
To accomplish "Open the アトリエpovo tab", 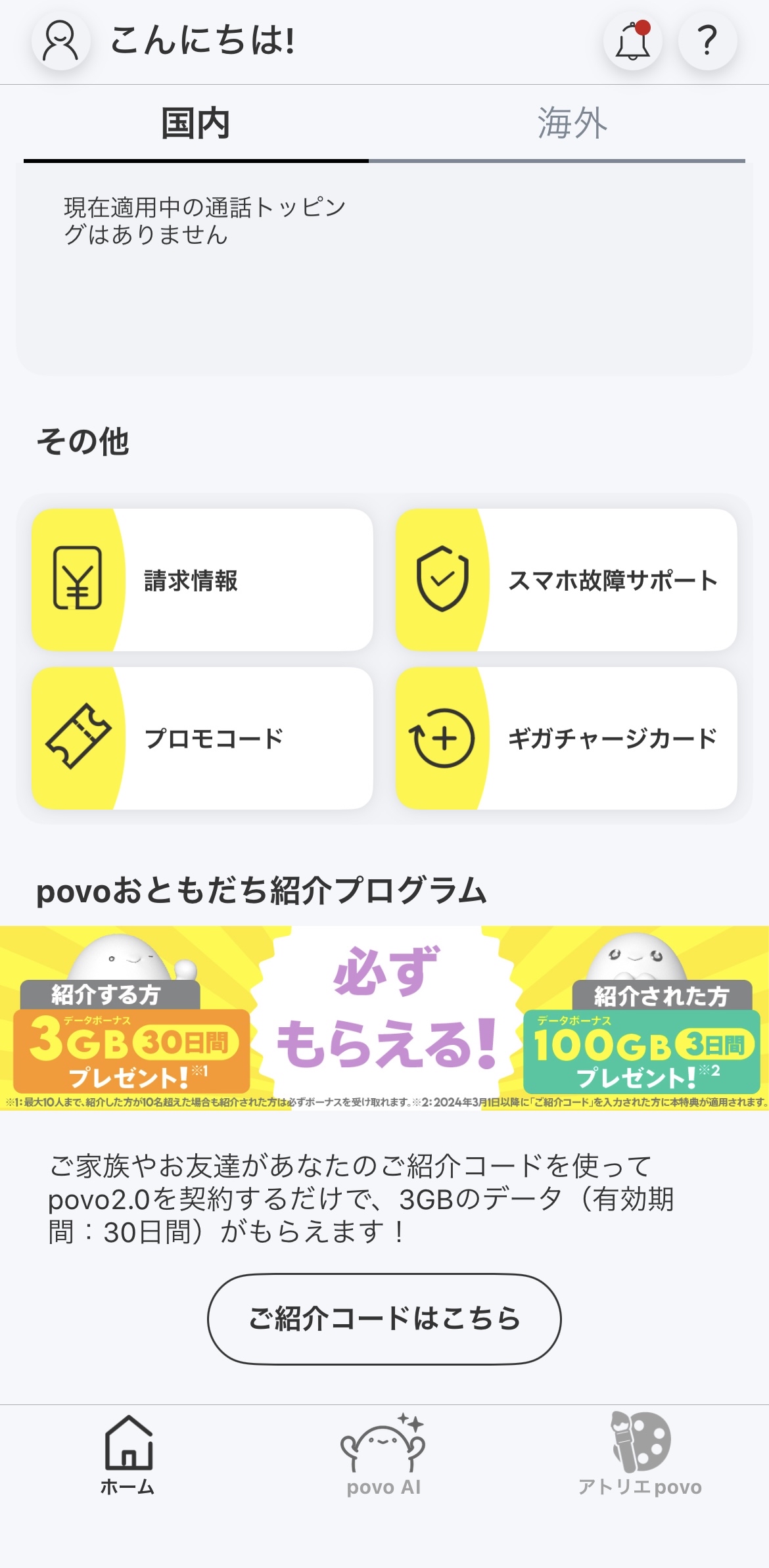I will 640,1455.
